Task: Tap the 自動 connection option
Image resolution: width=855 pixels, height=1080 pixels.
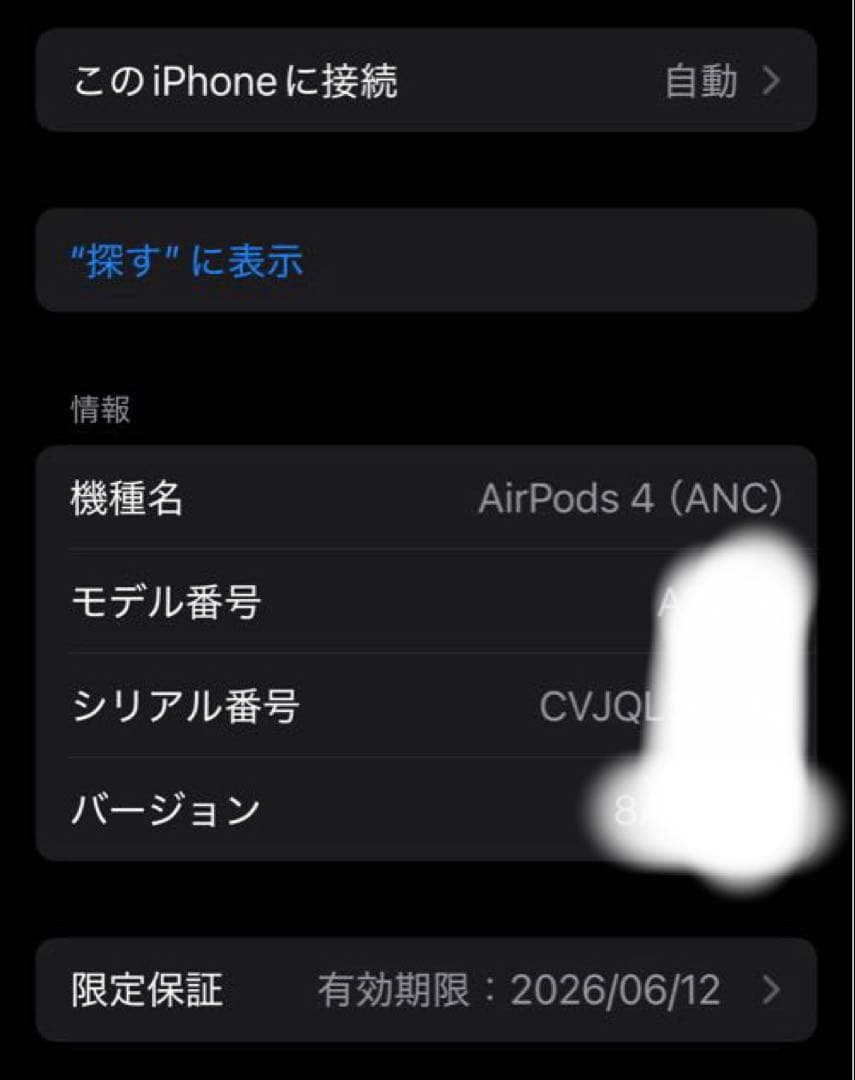Action: (700, 83)
